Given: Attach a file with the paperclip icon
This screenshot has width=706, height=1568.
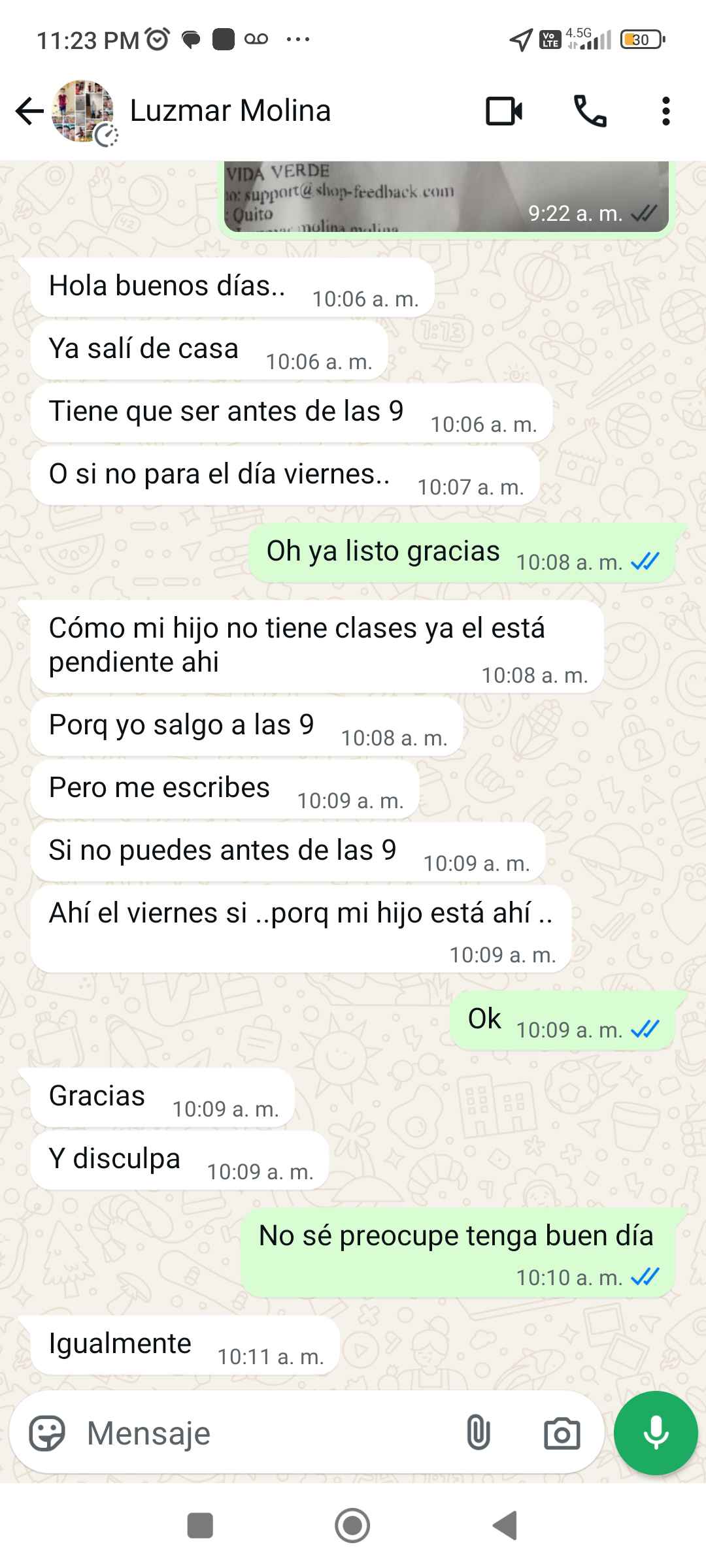Looking at the screenshot, I should pyautogui.click(x=478, y=1433).
